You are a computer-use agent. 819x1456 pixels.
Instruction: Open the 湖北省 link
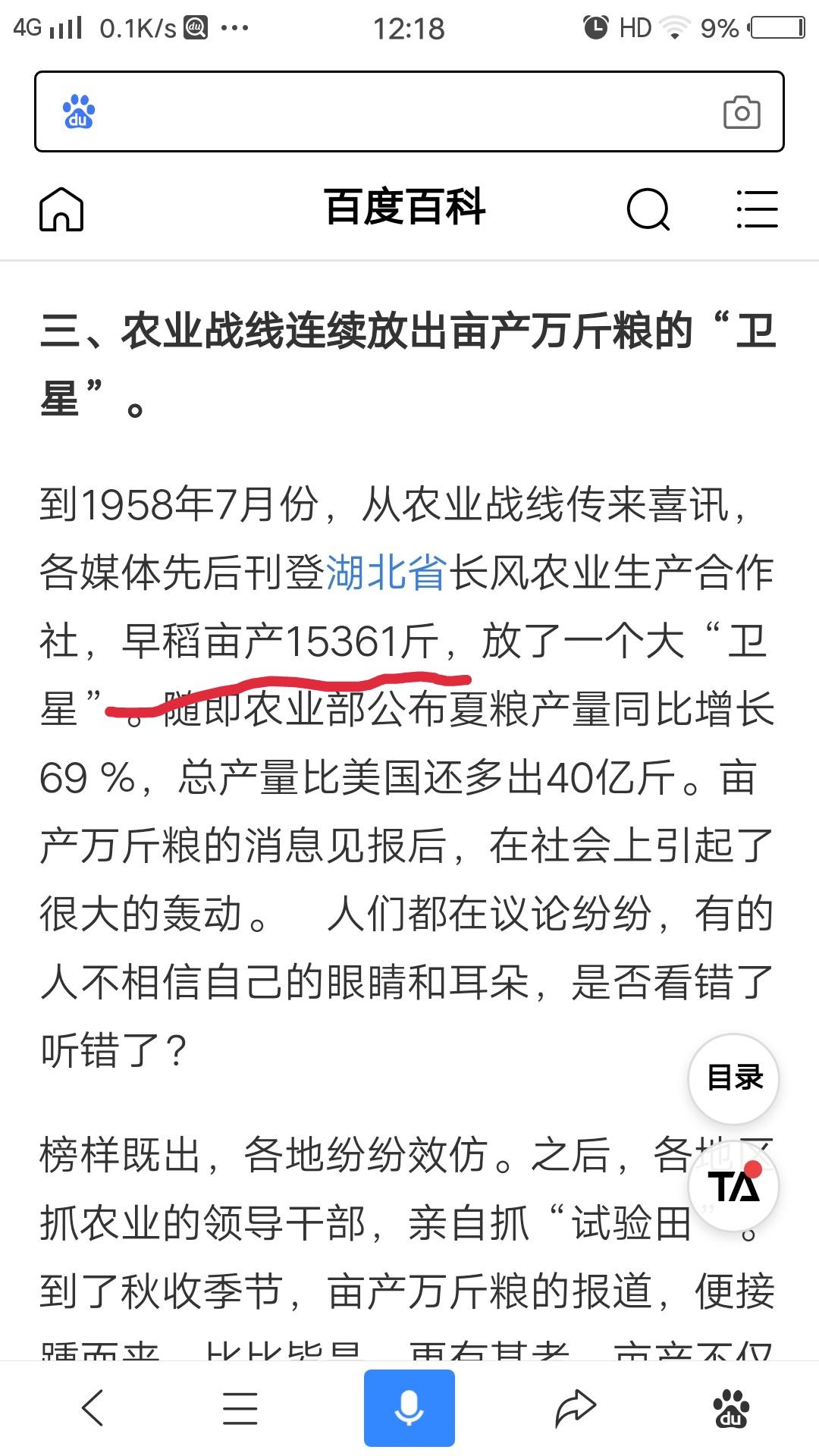pos(385,572)
